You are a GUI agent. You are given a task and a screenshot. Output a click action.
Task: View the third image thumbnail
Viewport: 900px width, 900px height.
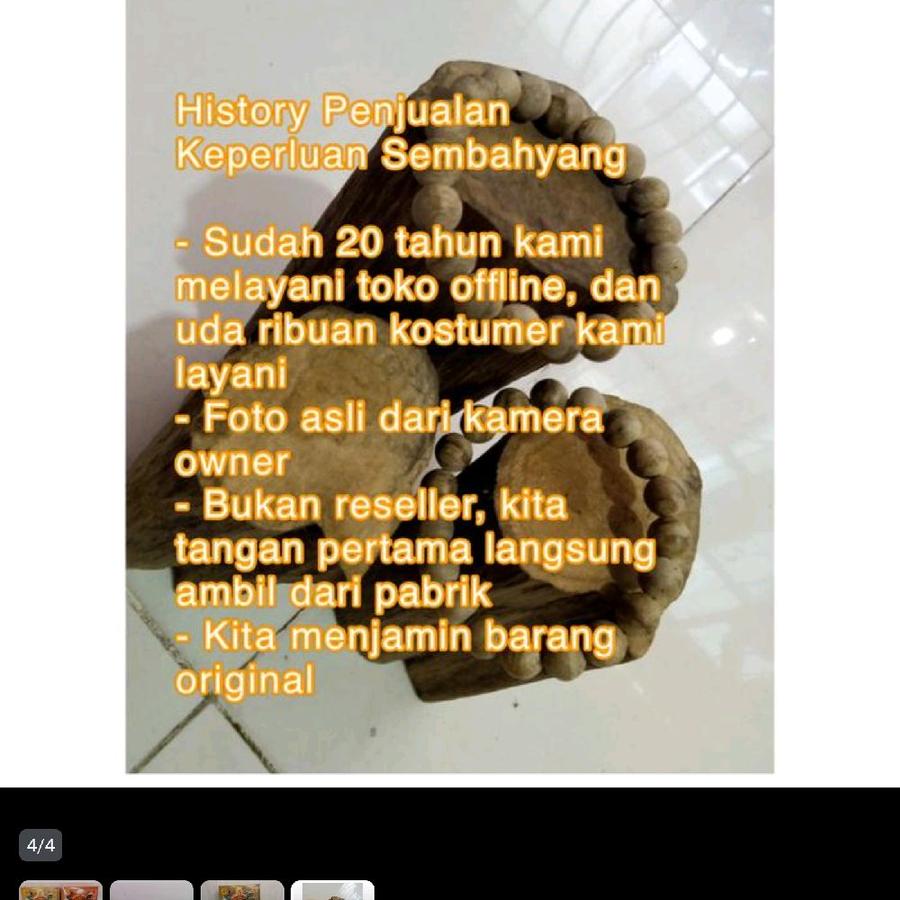coord(242,889)
